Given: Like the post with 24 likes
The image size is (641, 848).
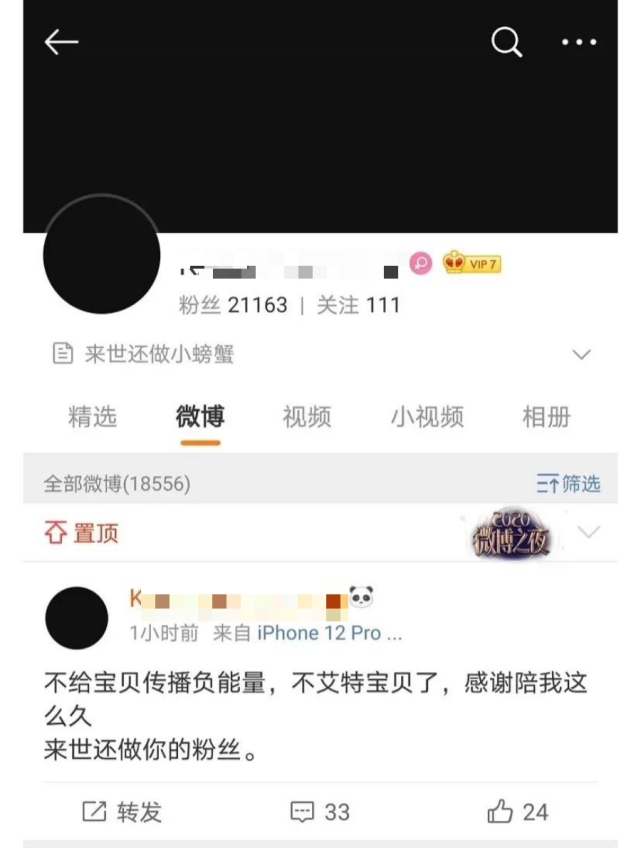Looking at the screenshot, I should point(518,812).
